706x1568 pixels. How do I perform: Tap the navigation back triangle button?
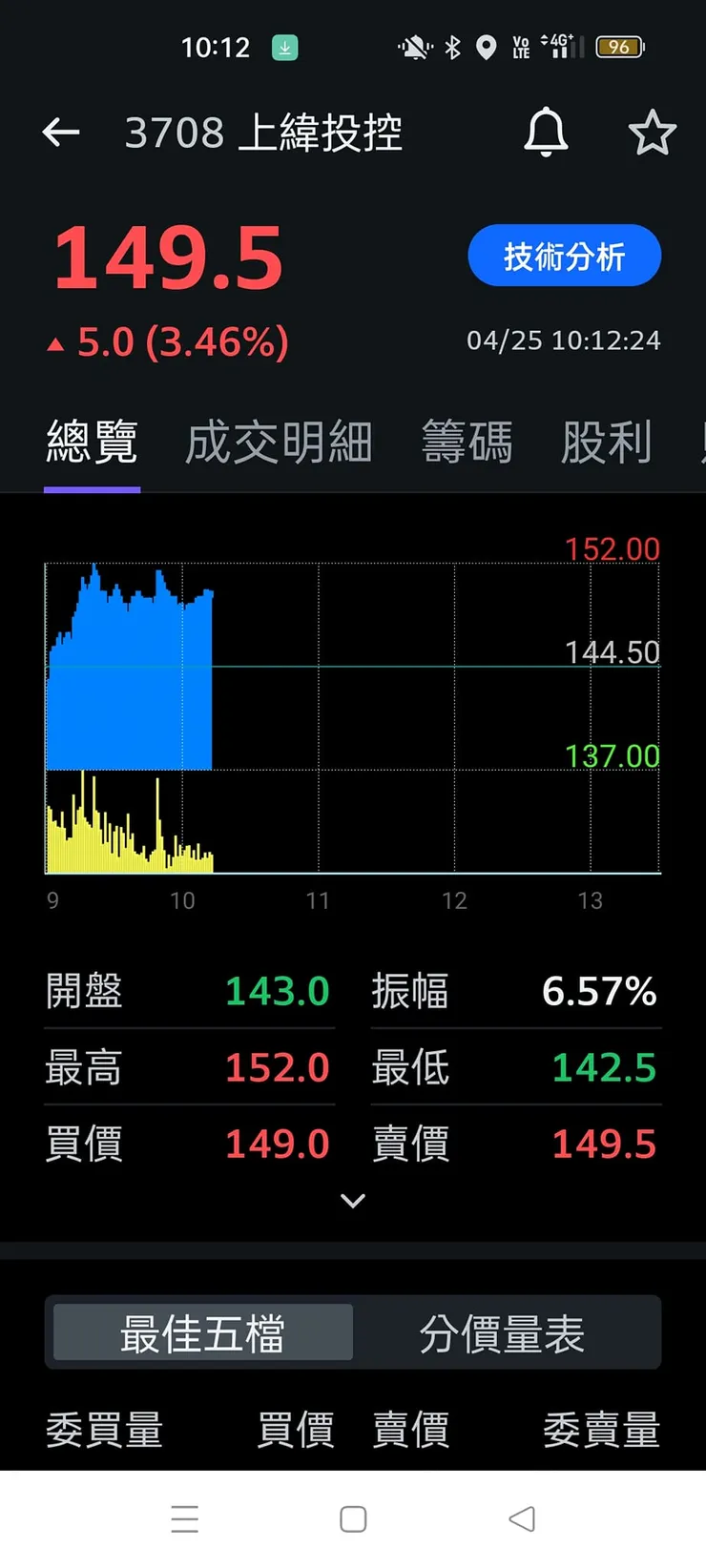[521, 1518]
